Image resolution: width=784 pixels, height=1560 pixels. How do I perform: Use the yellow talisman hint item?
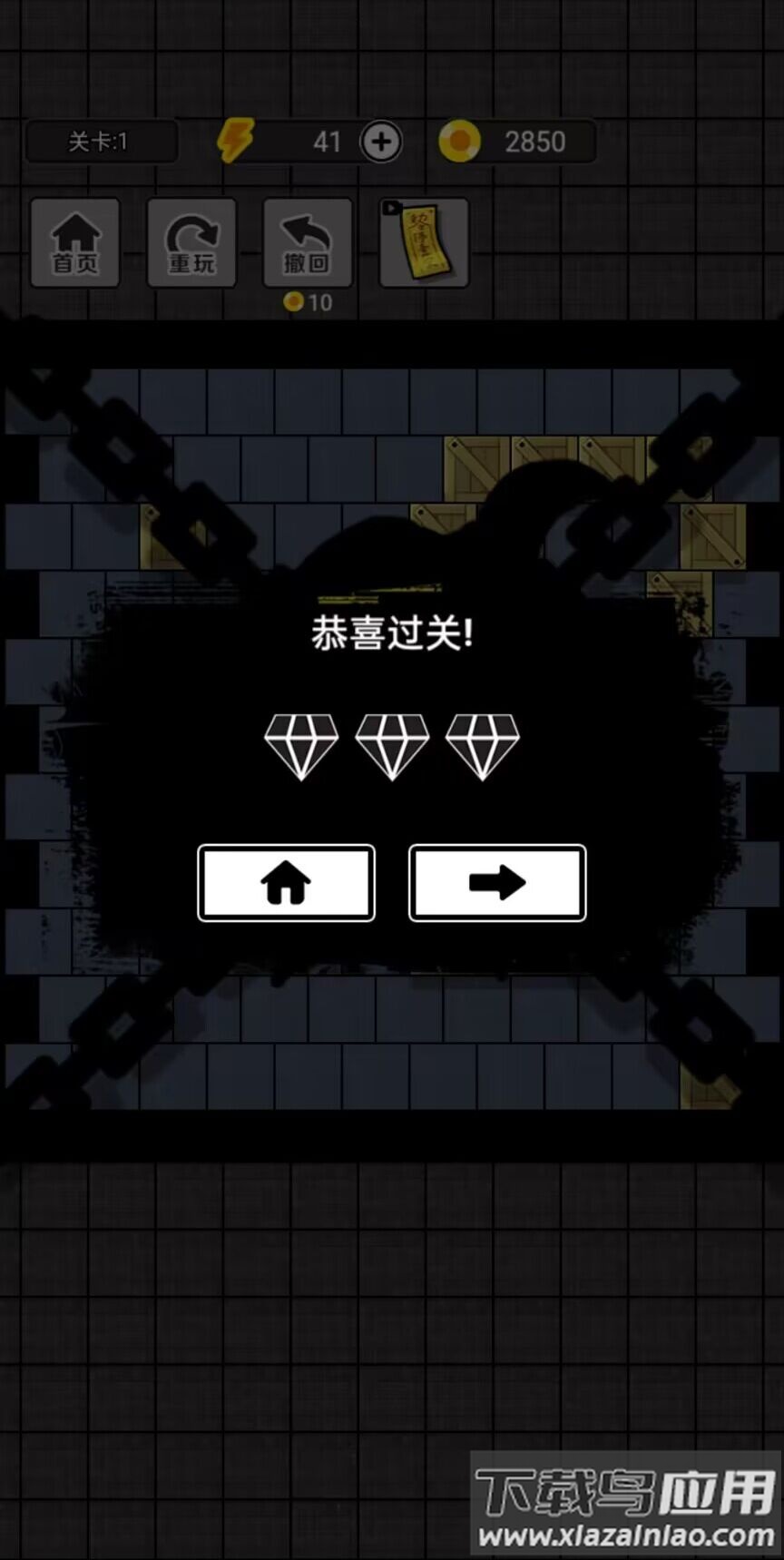424,243
